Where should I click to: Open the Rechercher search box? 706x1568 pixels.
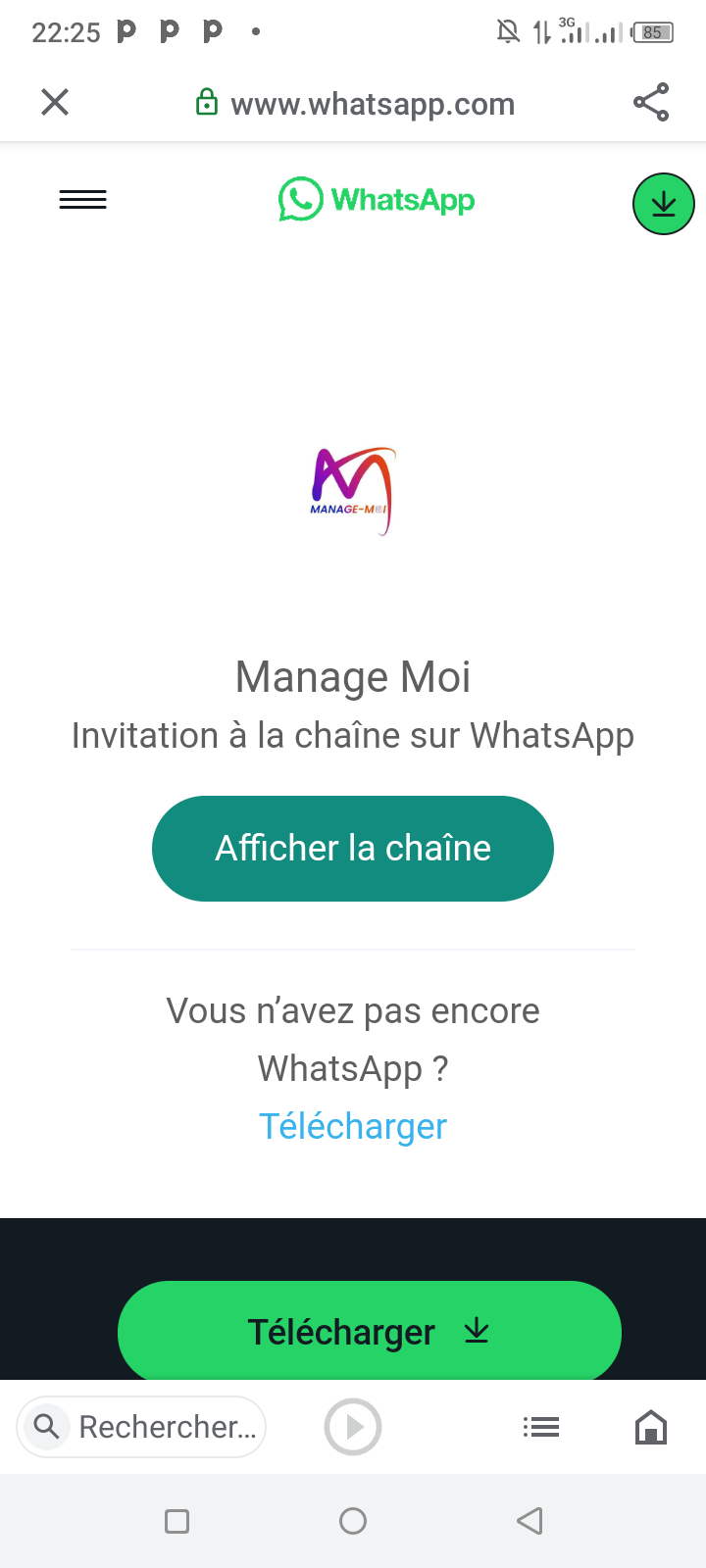(141, 1427)
